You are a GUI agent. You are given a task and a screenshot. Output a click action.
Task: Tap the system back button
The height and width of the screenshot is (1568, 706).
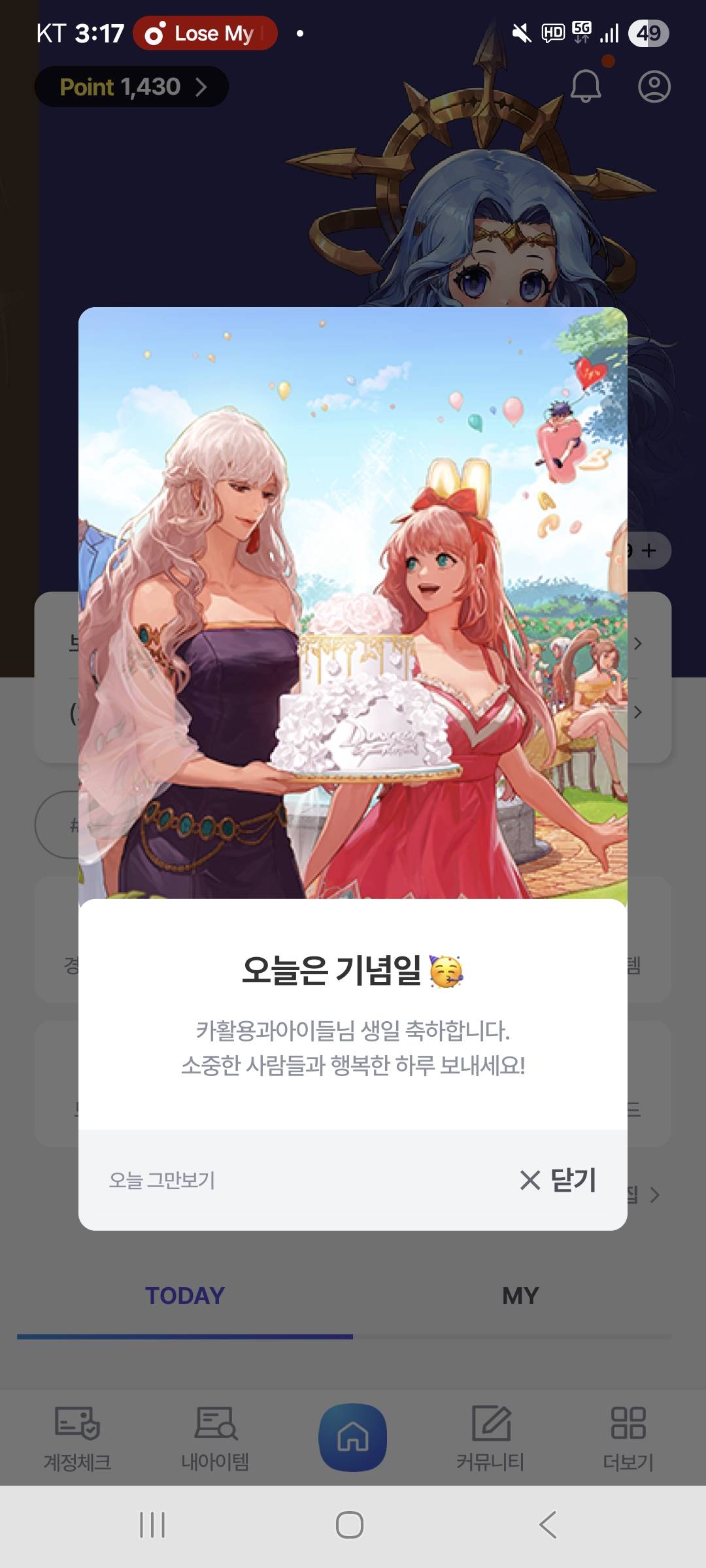point(548,1525)
